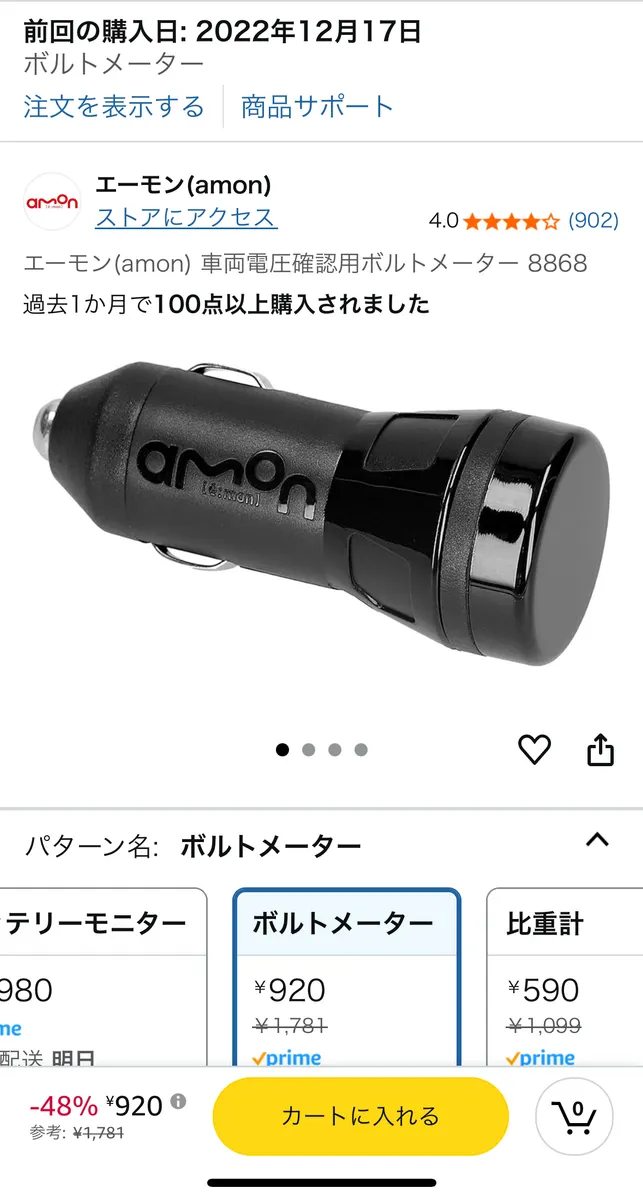Select the ボルトメーター ¥920 variant
Screen dimensions: 643x1200
tap(346, 979)
